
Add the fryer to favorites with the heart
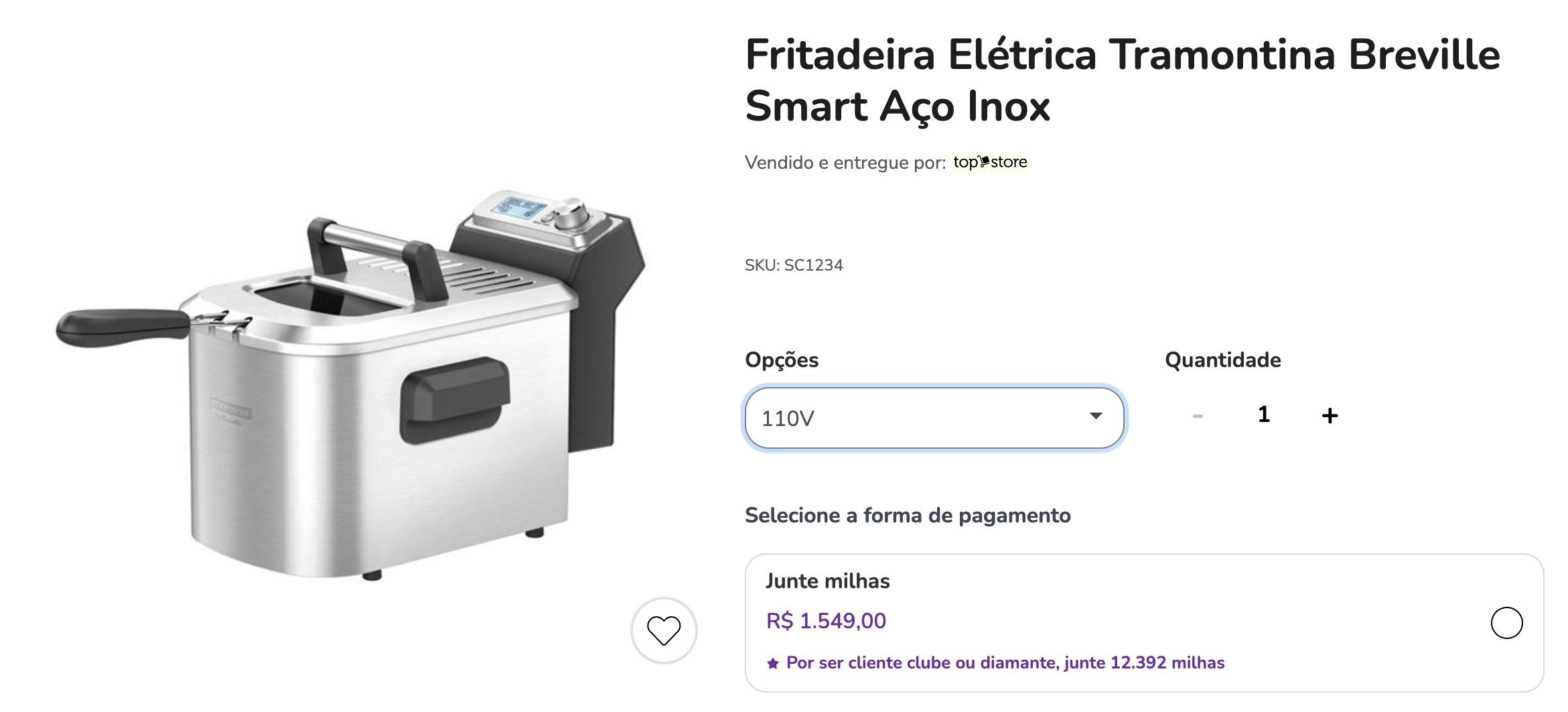coord(663,630)
